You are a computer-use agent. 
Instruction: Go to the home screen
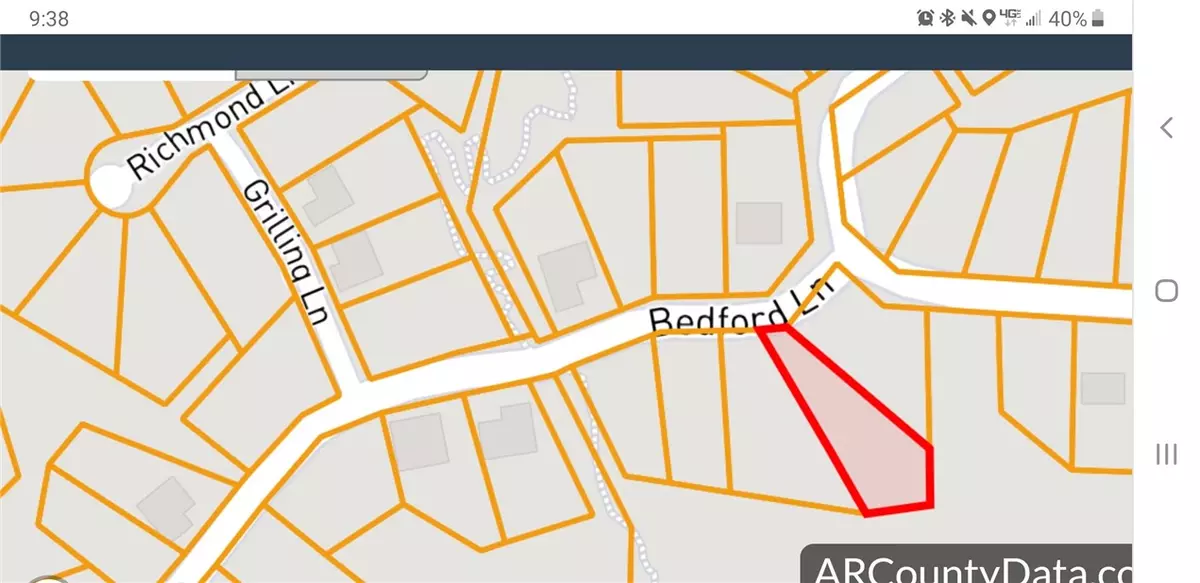point(1165,291)
